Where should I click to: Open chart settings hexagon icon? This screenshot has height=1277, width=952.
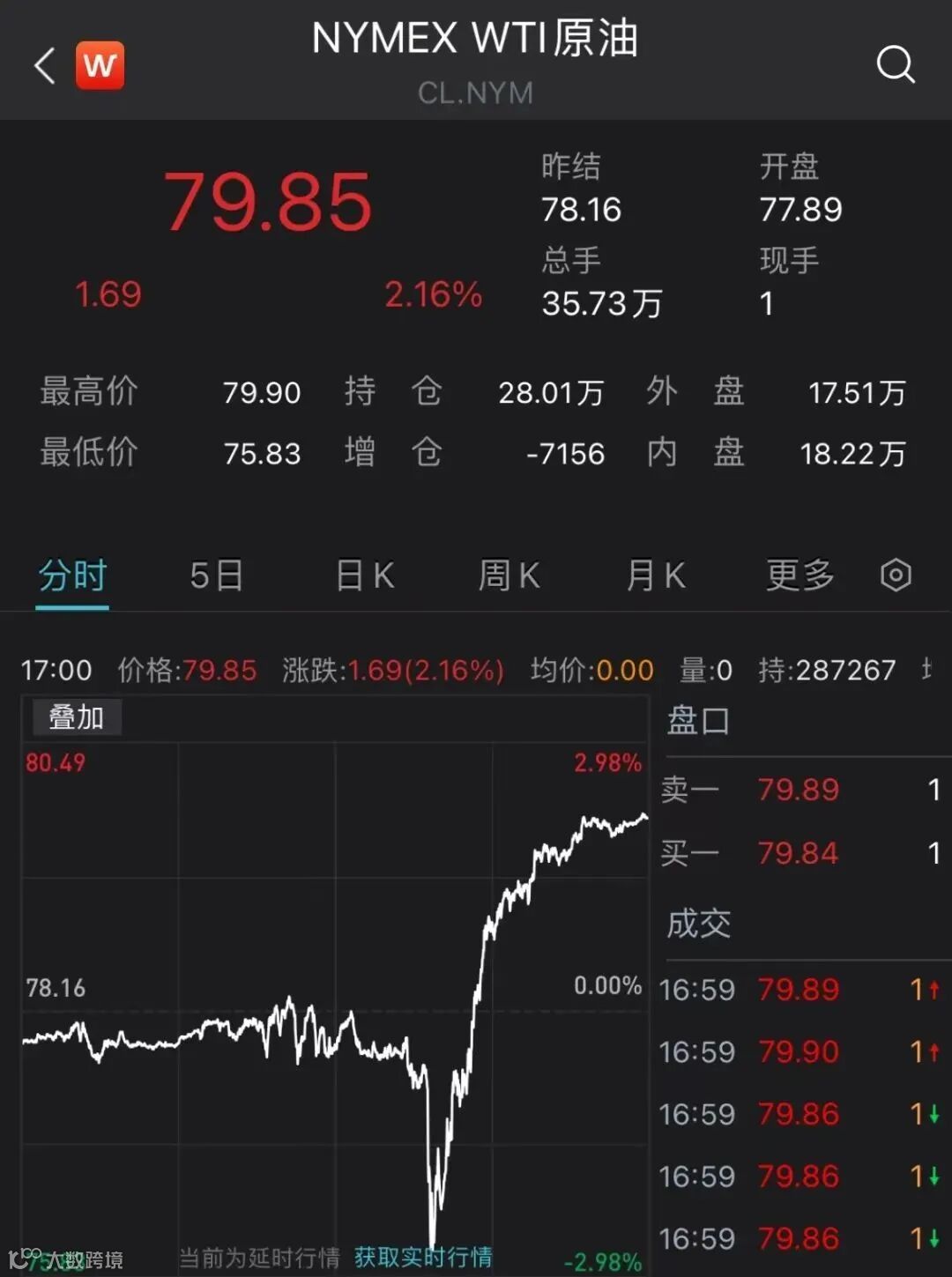[896, 575]
